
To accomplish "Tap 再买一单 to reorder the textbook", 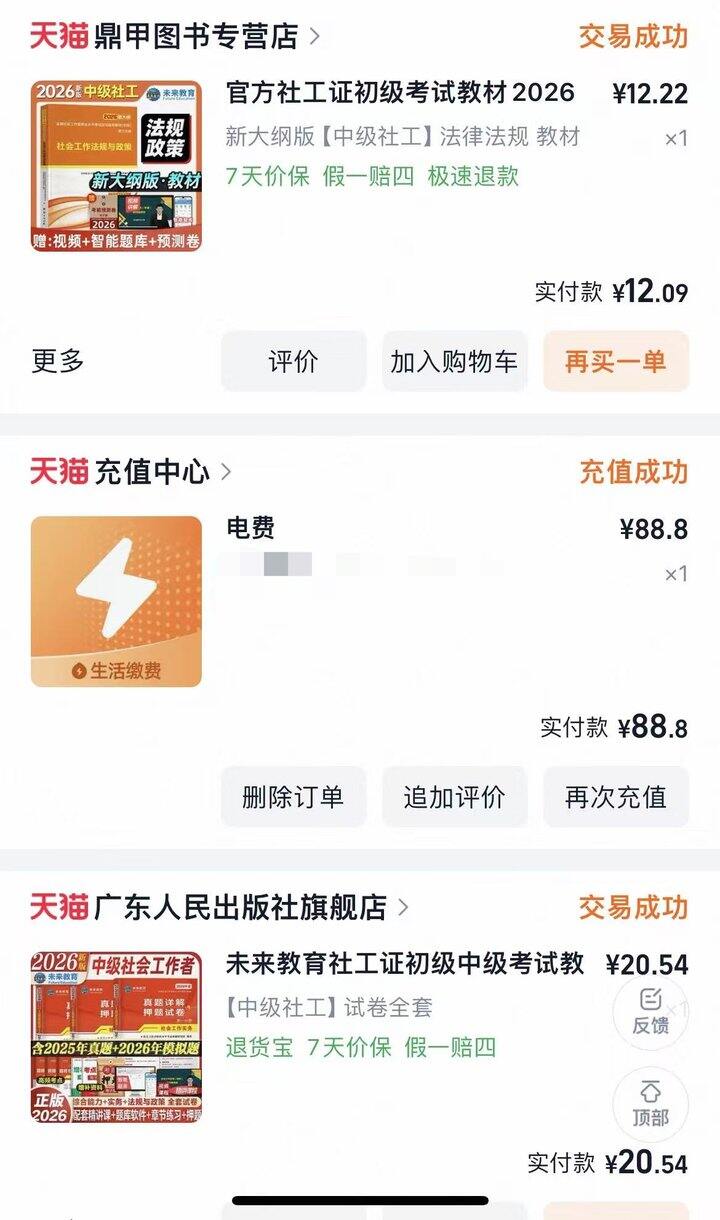I will coord(615,361).
